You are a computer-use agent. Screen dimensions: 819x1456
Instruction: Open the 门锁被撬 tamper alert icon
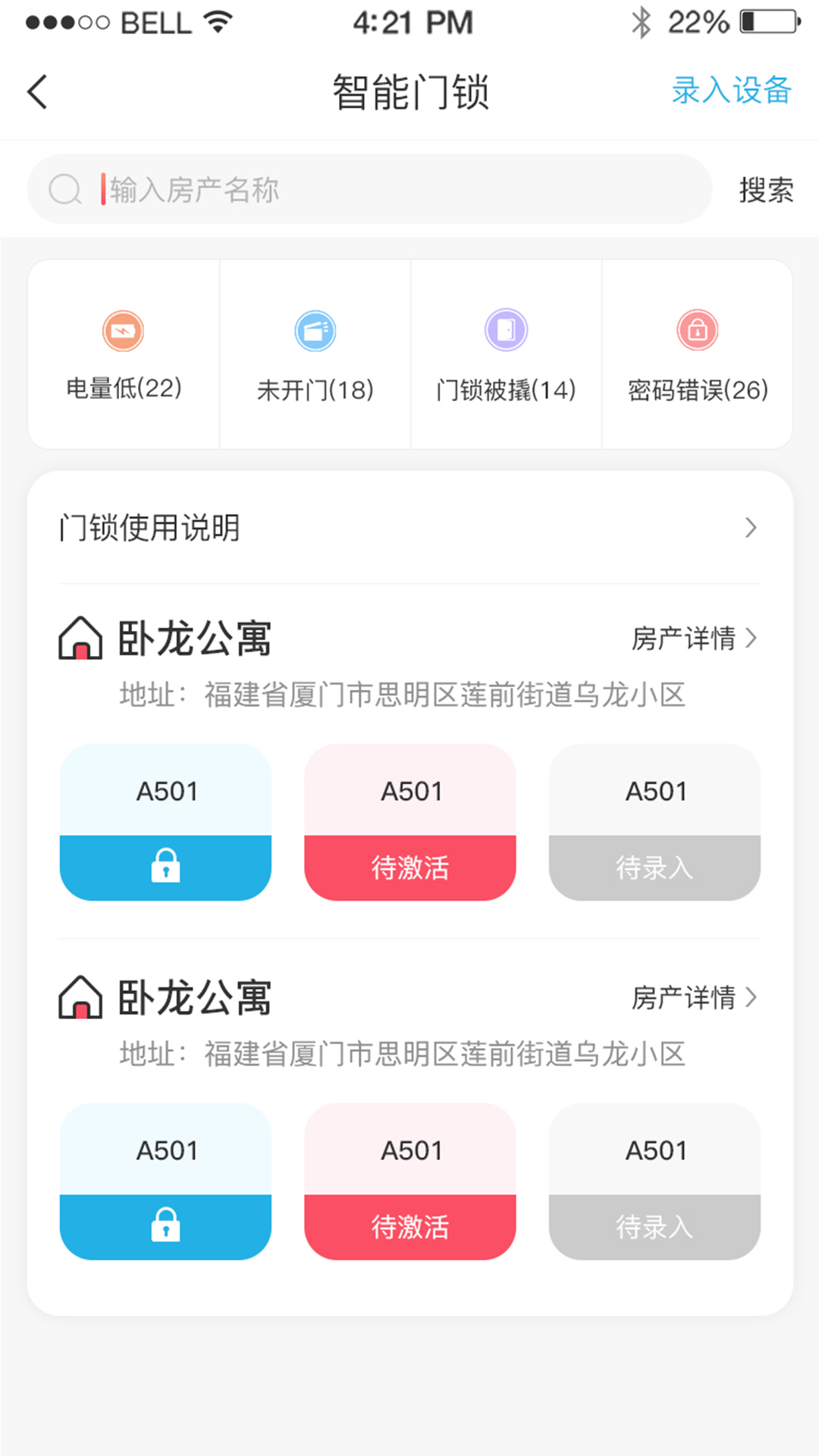point(506,331)
